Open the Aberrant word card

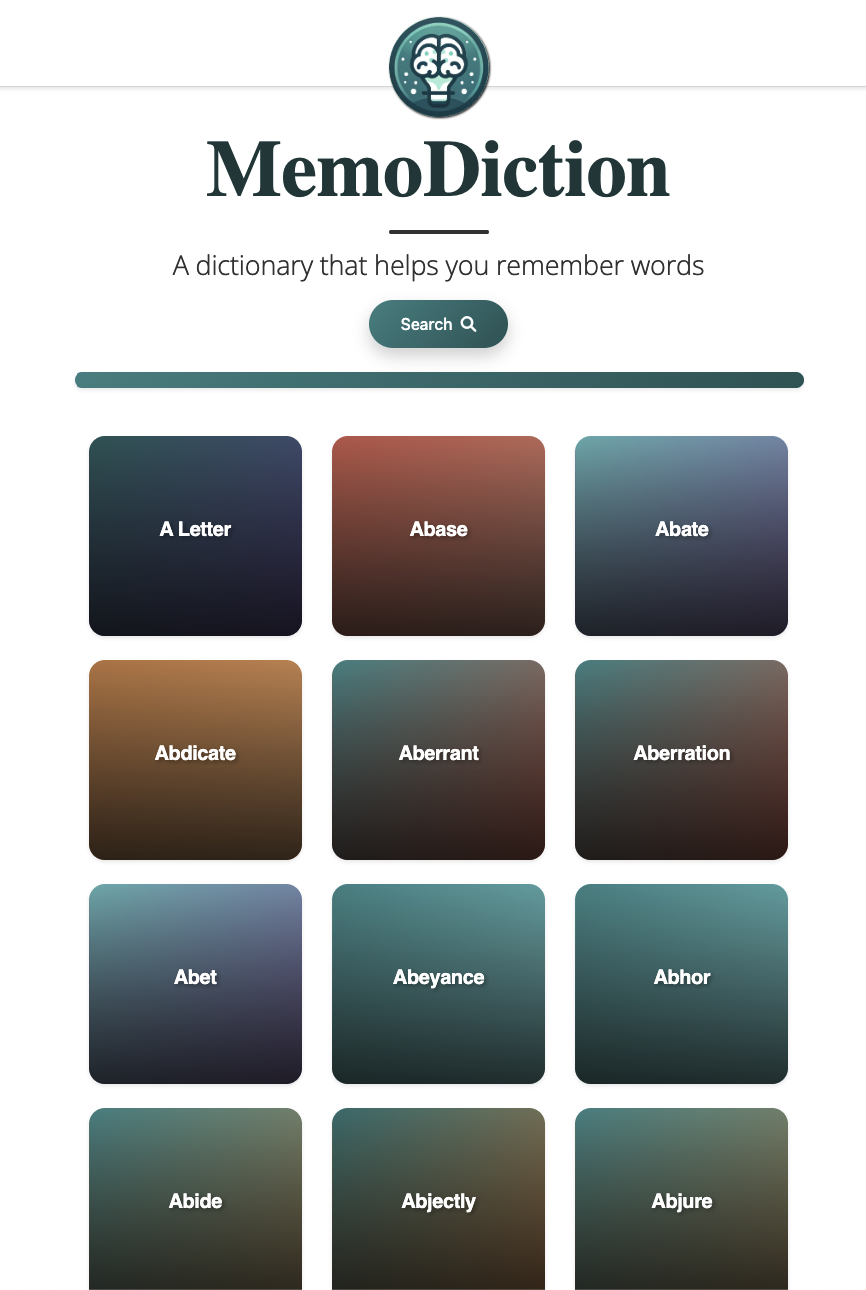tap(438, 759)
